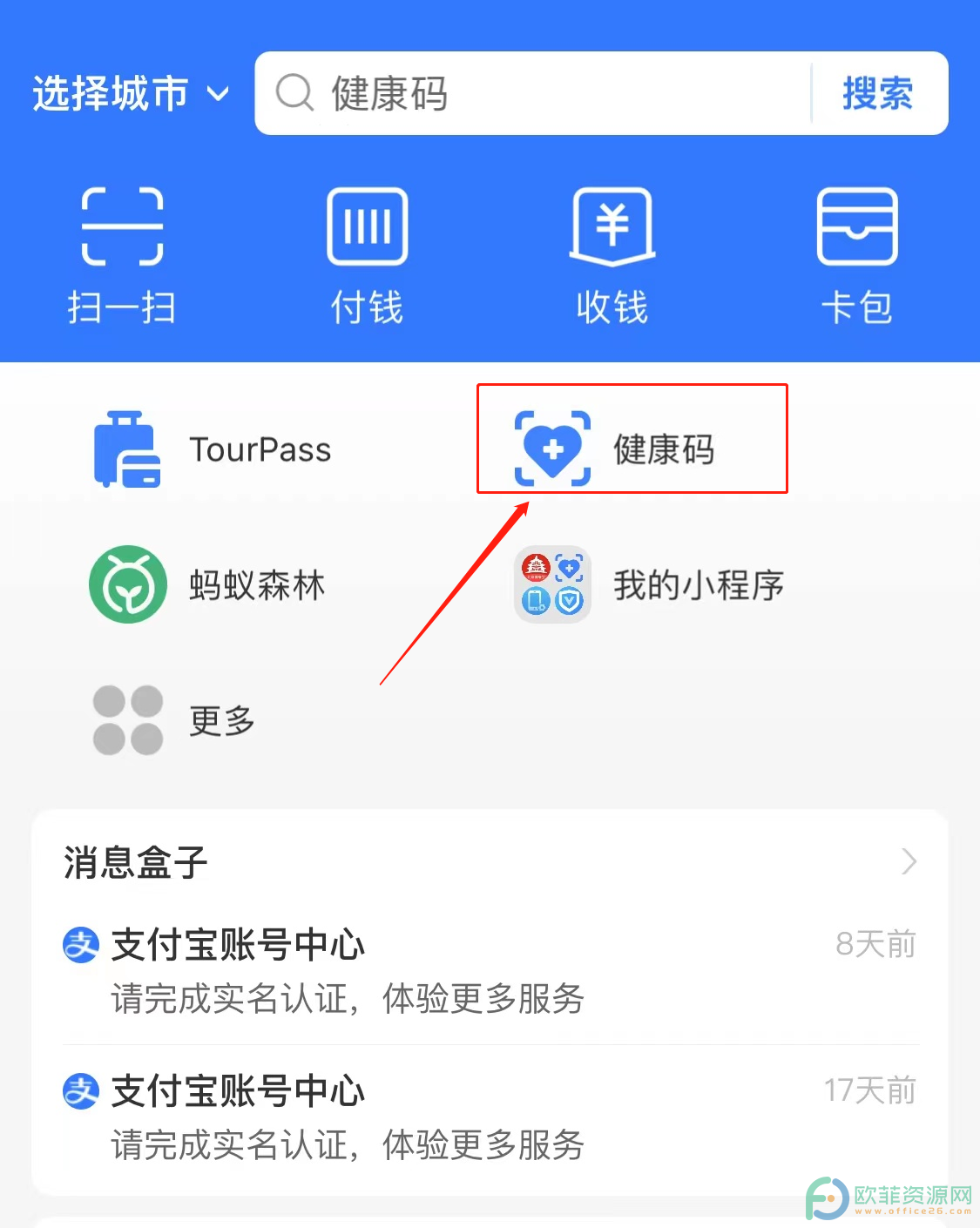Open 蚂蚁森林 Ant Forest
Image resolution: width=980 pixels, height=1228 pixels.
[209, 584]
